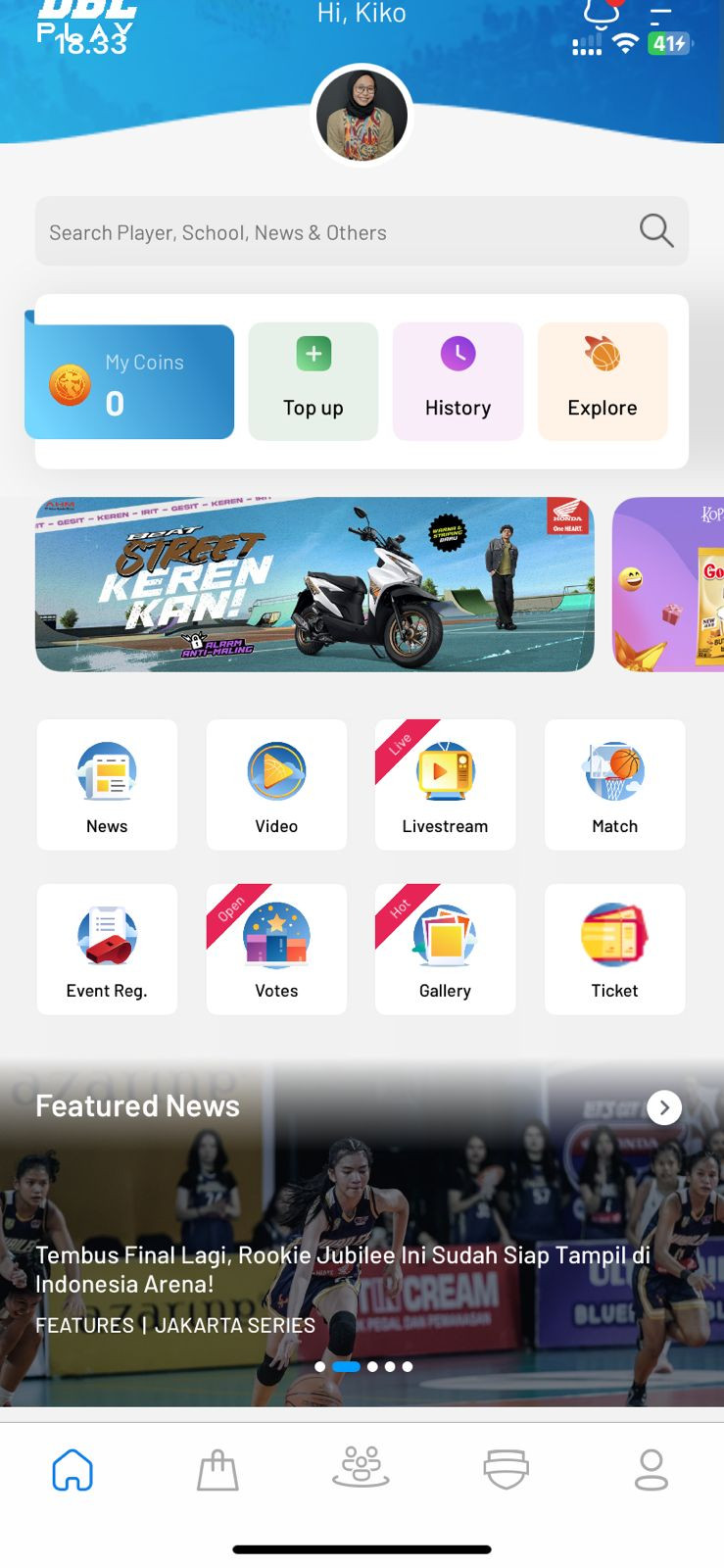The width and height of the screenshot is (724, 1568).
Task: Top up coins
Action: click(x=314, y=381)
